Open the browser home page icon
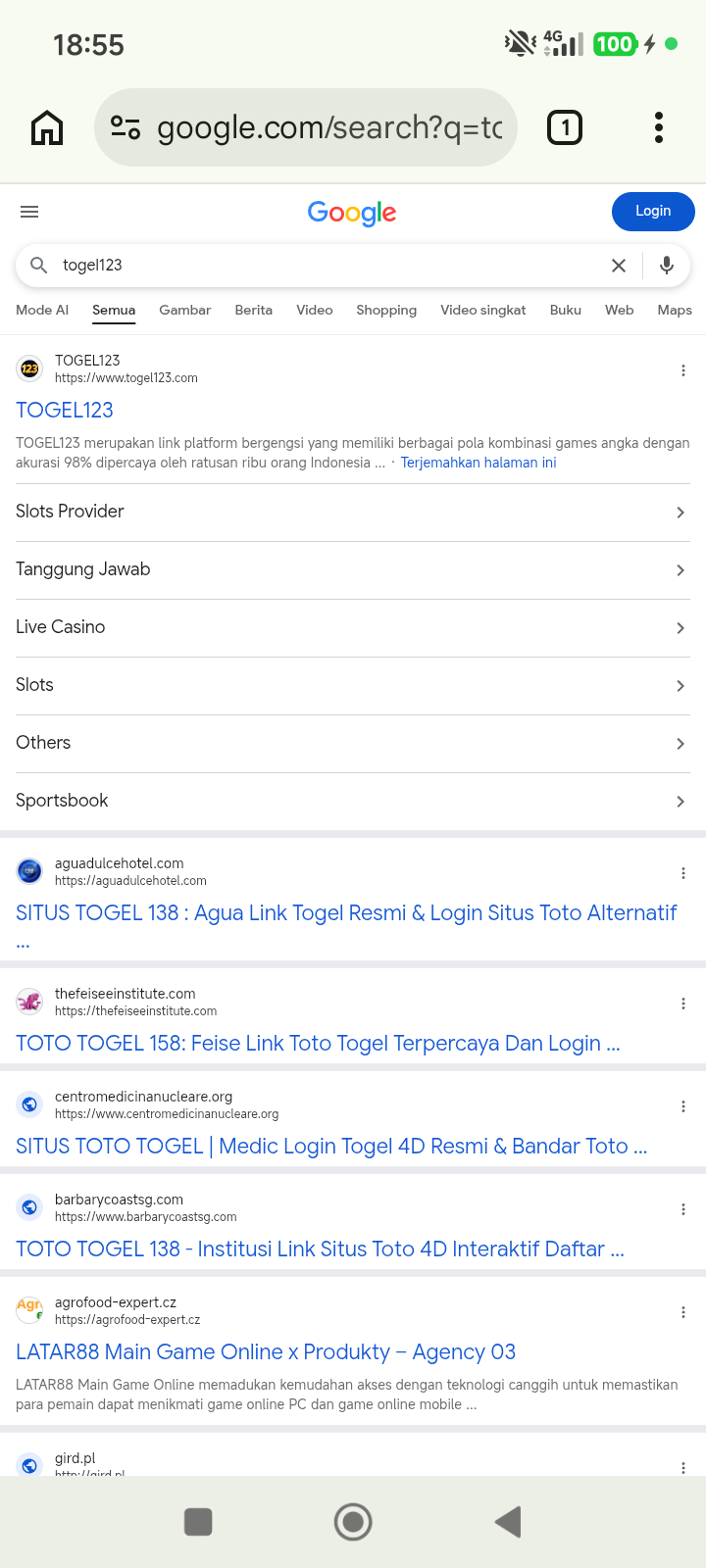This screenshot has width=706, height=1568. coord(47,127)
